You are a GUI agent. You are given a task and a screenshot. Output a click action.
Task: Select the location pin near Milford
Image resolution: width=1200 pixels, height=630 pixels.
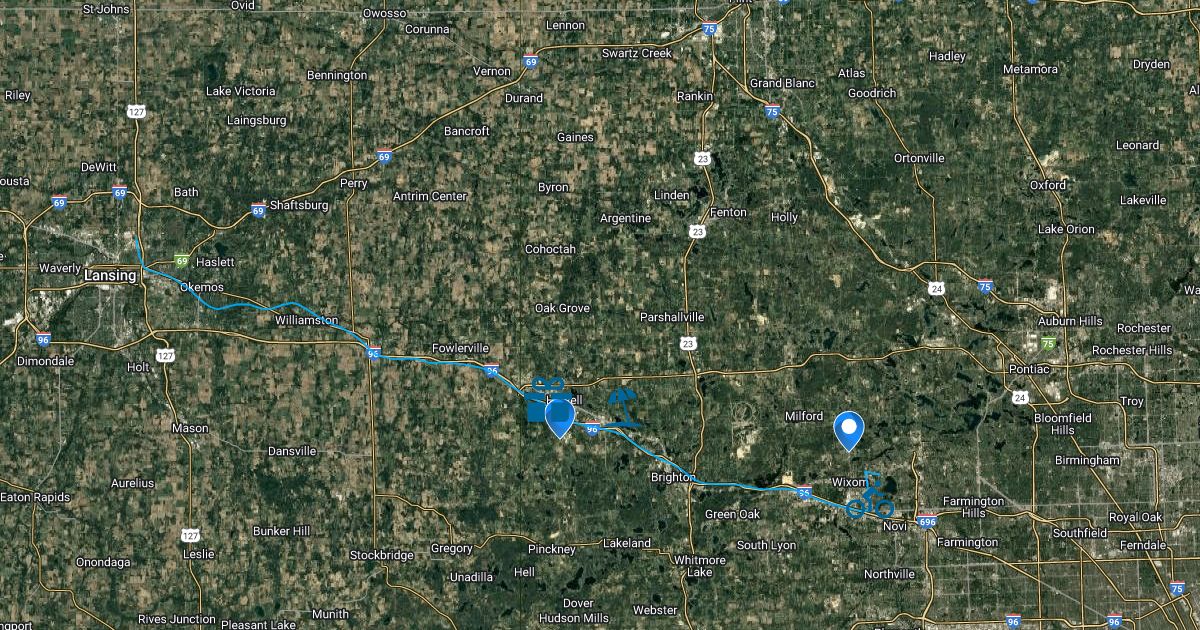click(x=849, y=430)
